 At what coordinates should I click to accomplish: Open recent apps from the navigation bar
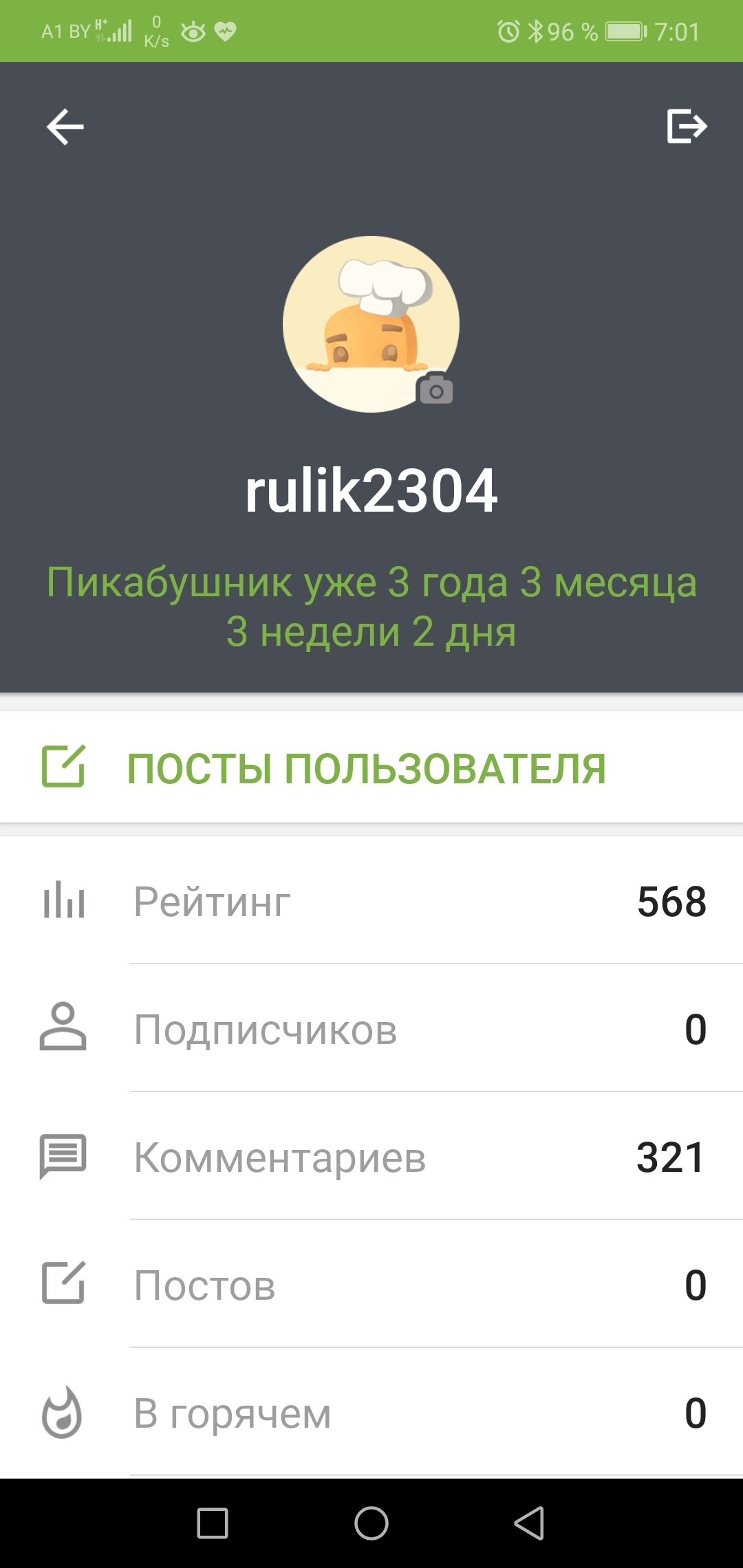[213, 1523]
